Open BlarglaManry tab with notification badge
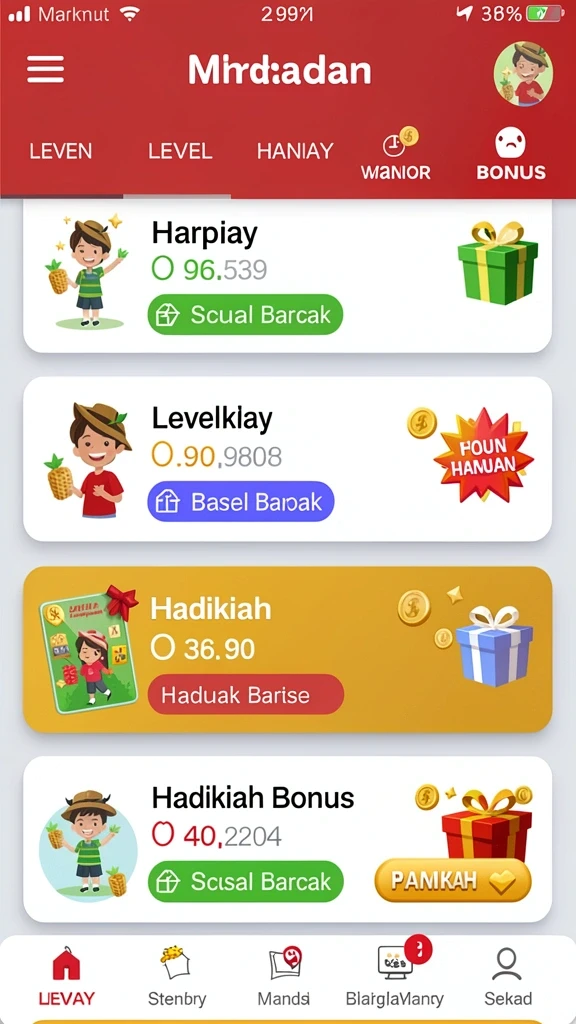 (x=394, y=976)
